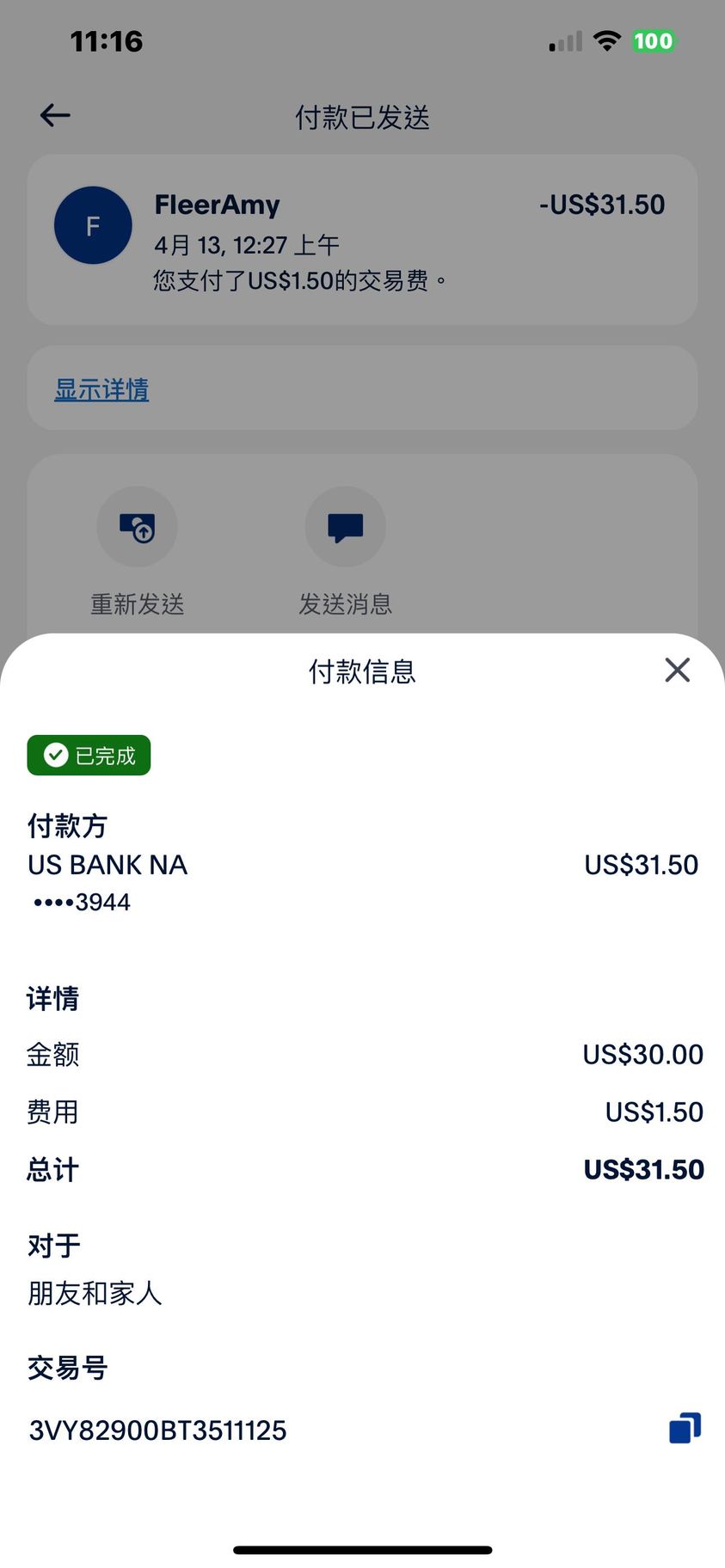The width and height of the screenshot is (725, 1568).
Task: Tap 重新发送 to resend payment
Action: click(137, 527)
